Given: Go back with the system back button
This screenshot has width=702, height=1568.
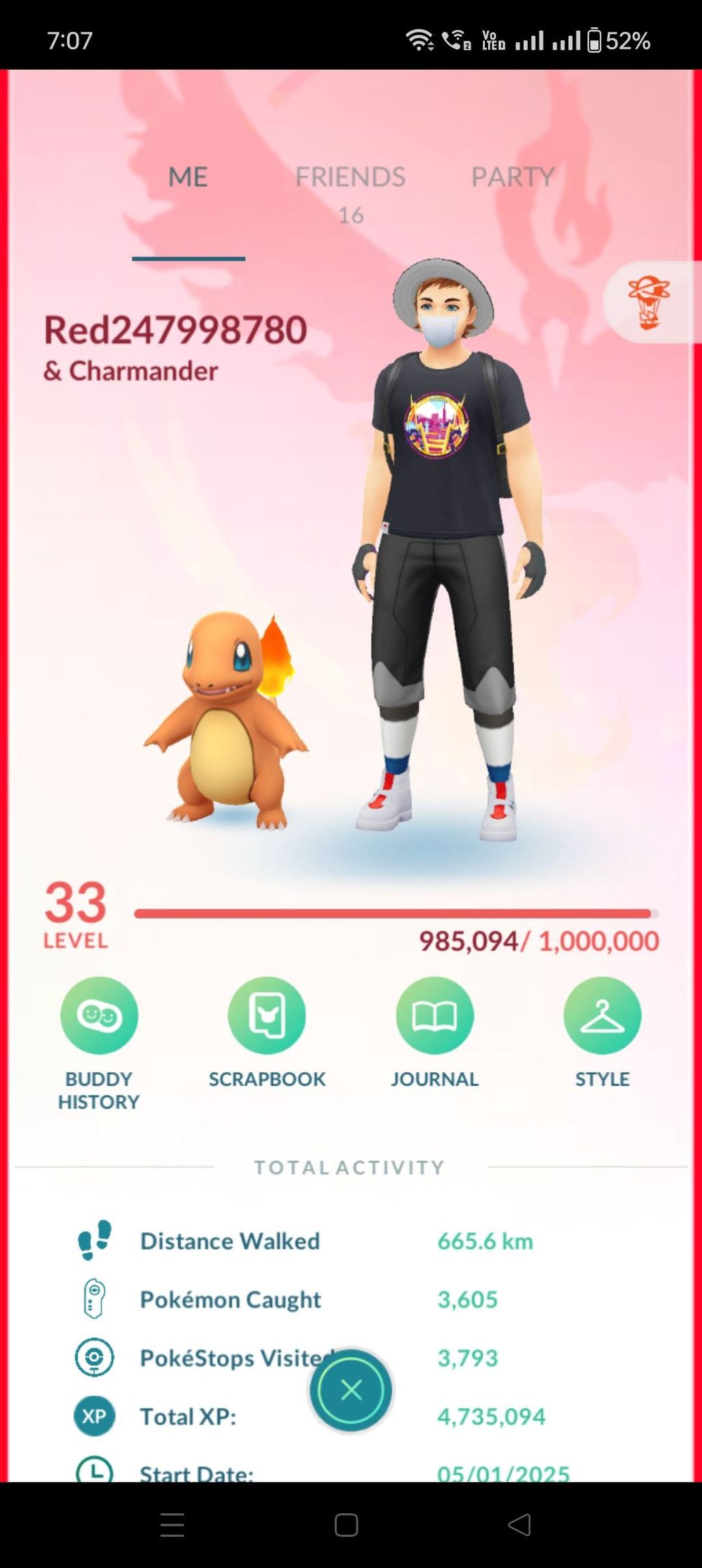Looking at the screenshot, I should click(519, 1525).
